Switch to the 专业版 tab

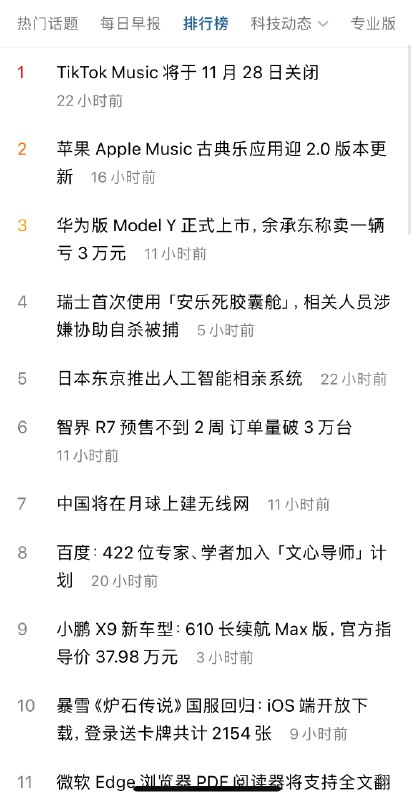click(374, 23)
